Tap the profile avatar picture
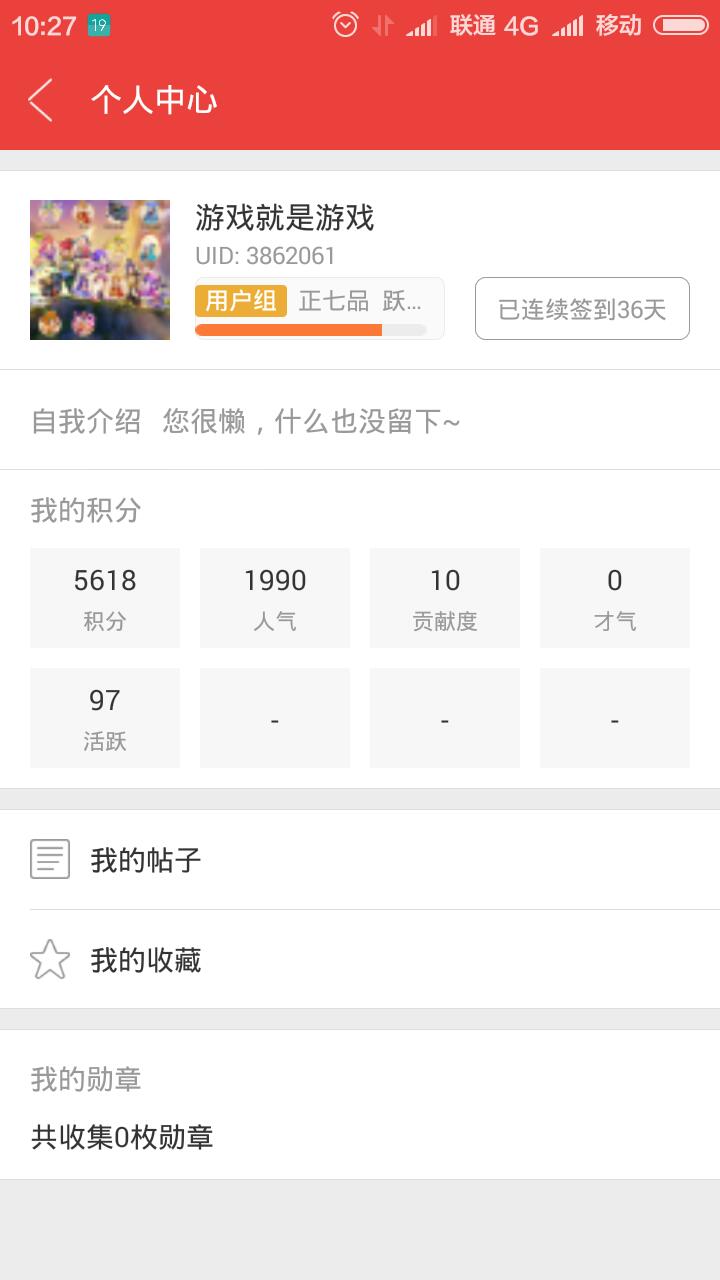Screen dimensions: 720x1280 click(100, 270)
